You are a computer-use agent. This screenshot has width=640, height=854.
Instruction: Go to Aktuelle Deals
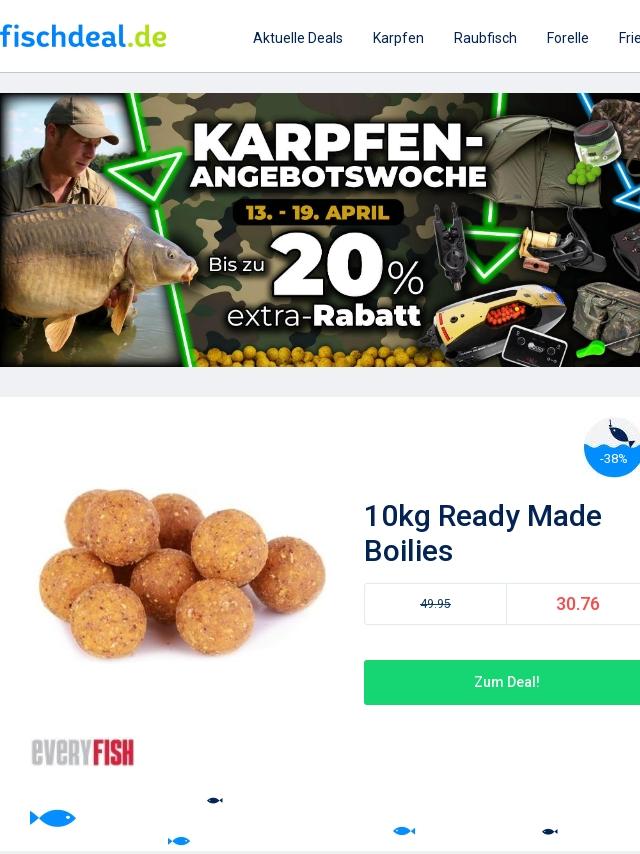coord(297,38)
